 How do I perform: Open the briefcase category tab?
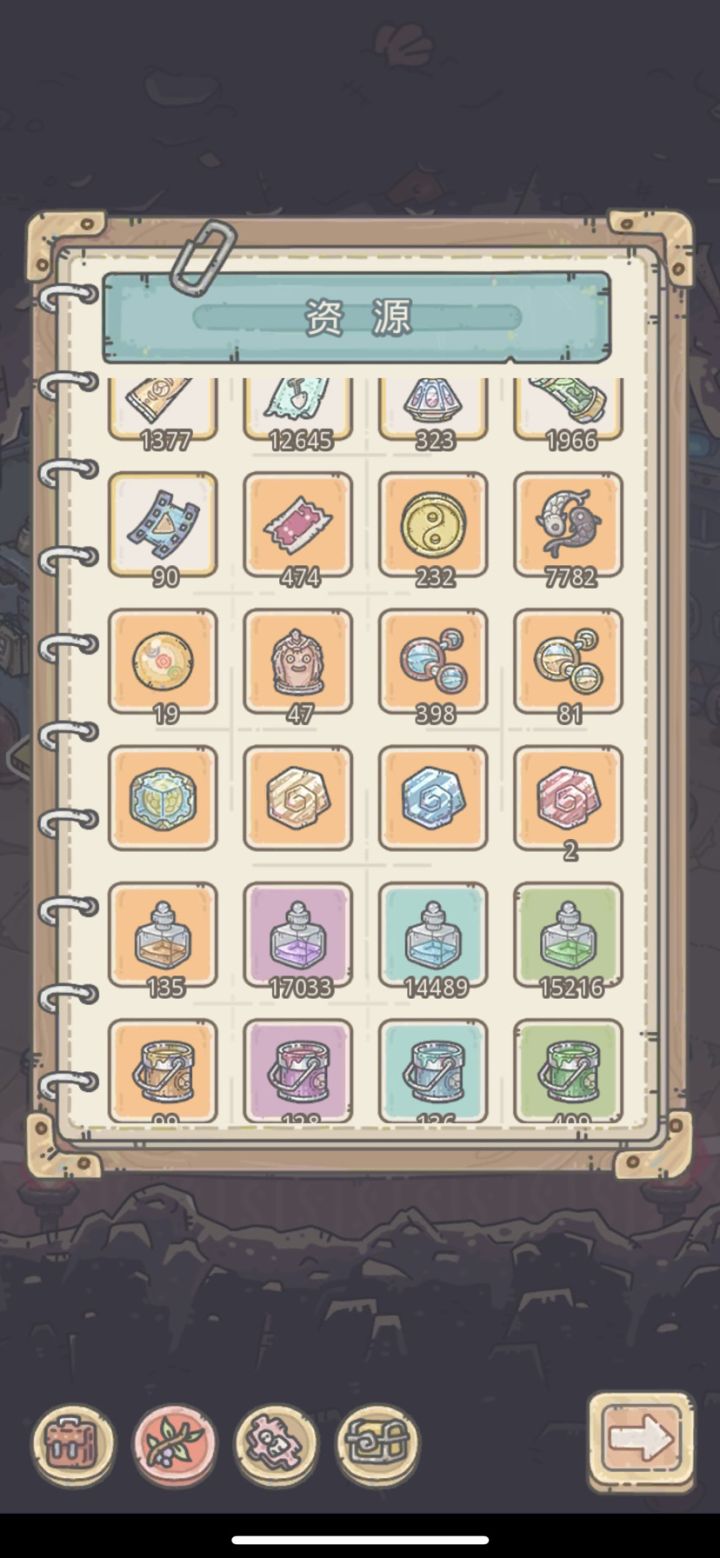73,1445
